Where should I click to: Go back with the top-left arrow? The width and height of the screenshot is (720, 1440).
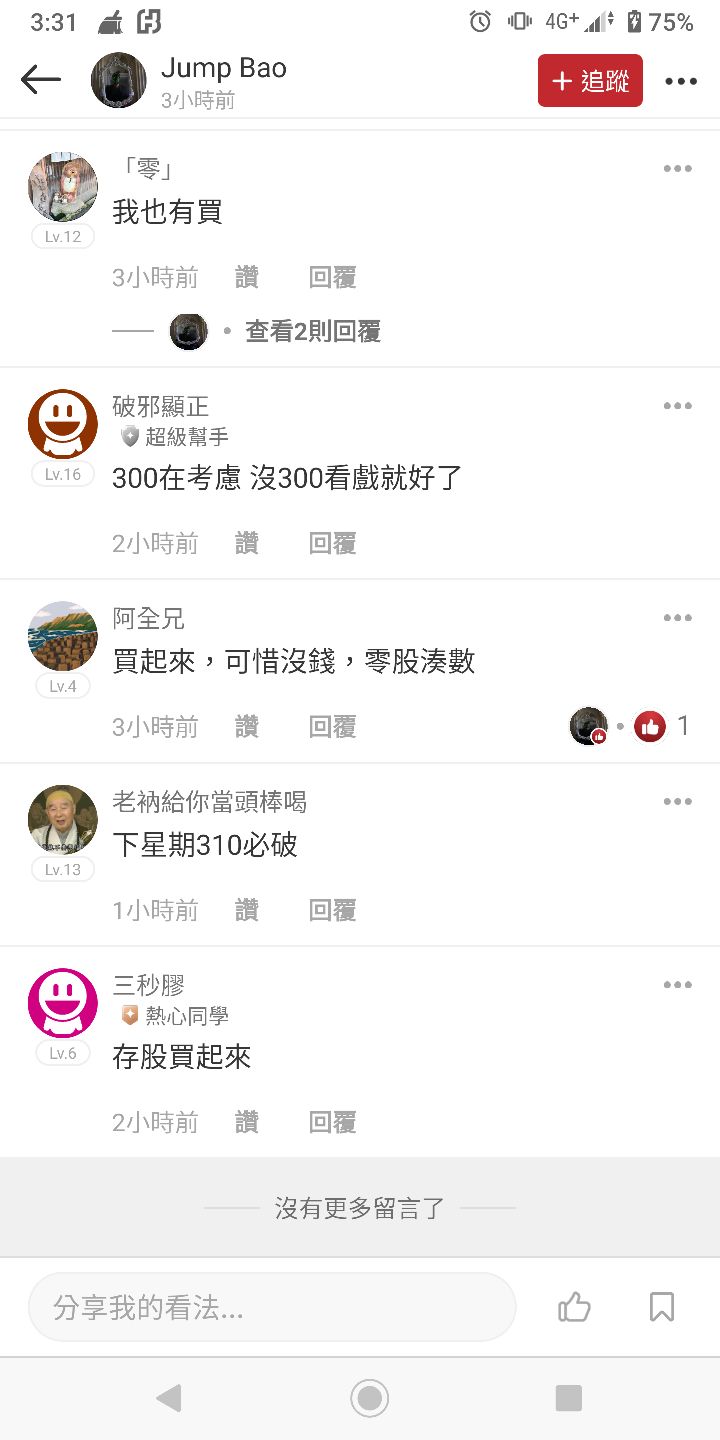(x=41, y=80)
